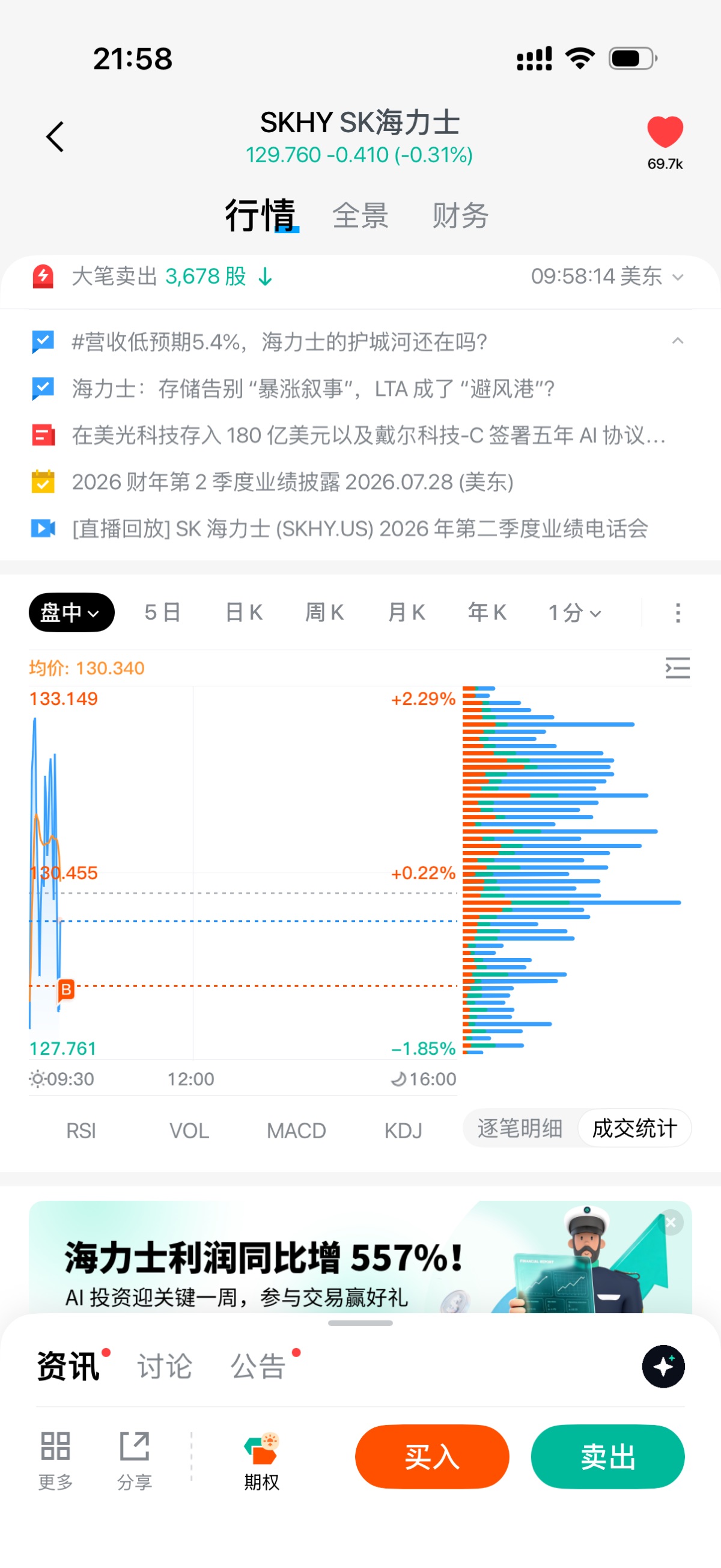
Task: Open the 1分 interval dropdown
Action: click(574, 612)
